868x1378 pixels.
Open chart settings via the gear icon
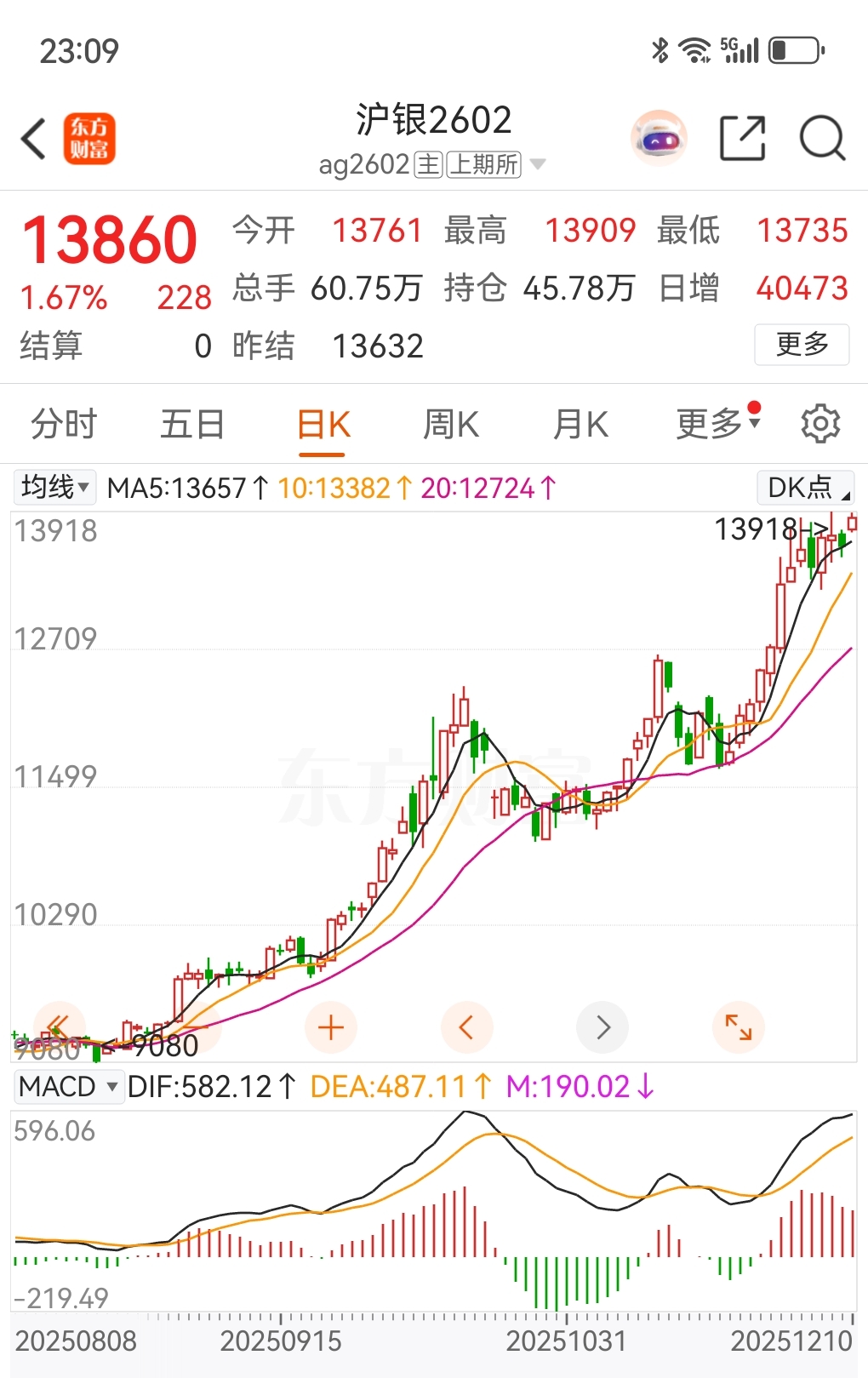[x=819, y=423]
